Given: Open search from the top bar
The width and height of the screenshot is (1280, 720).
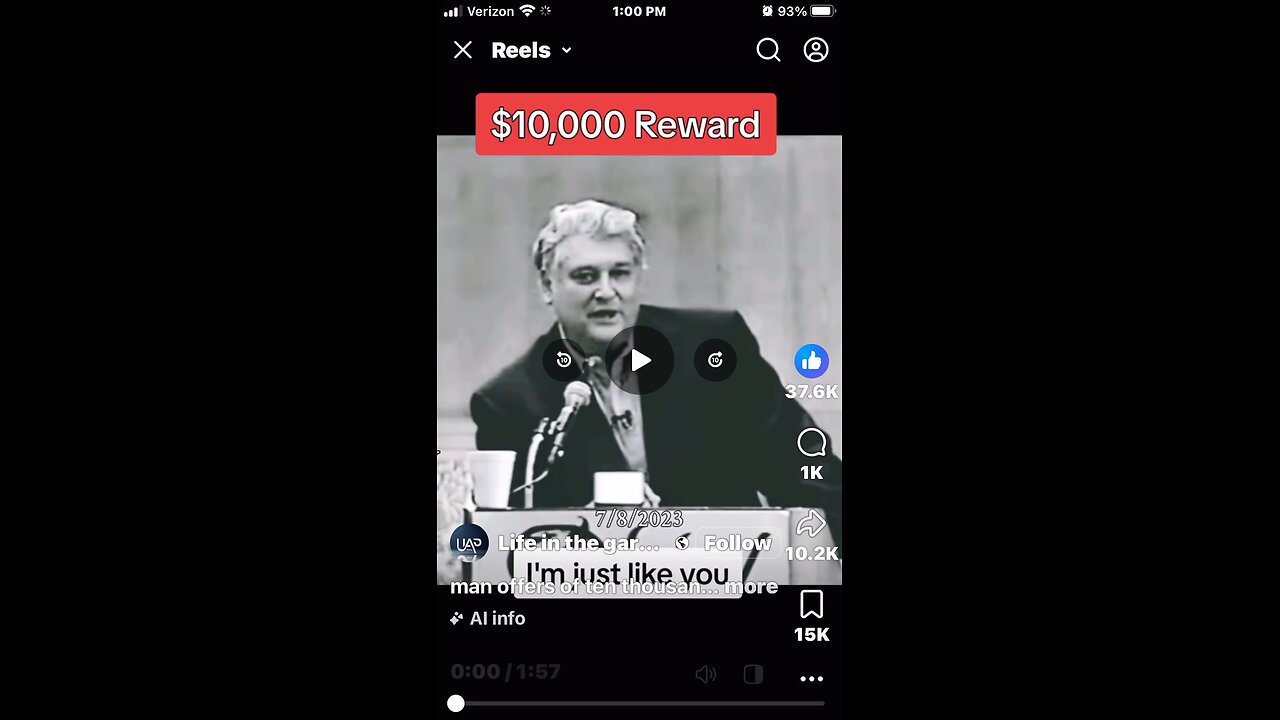Looking at the screenshot, I should pyautogui.click(x=768, y=50).
